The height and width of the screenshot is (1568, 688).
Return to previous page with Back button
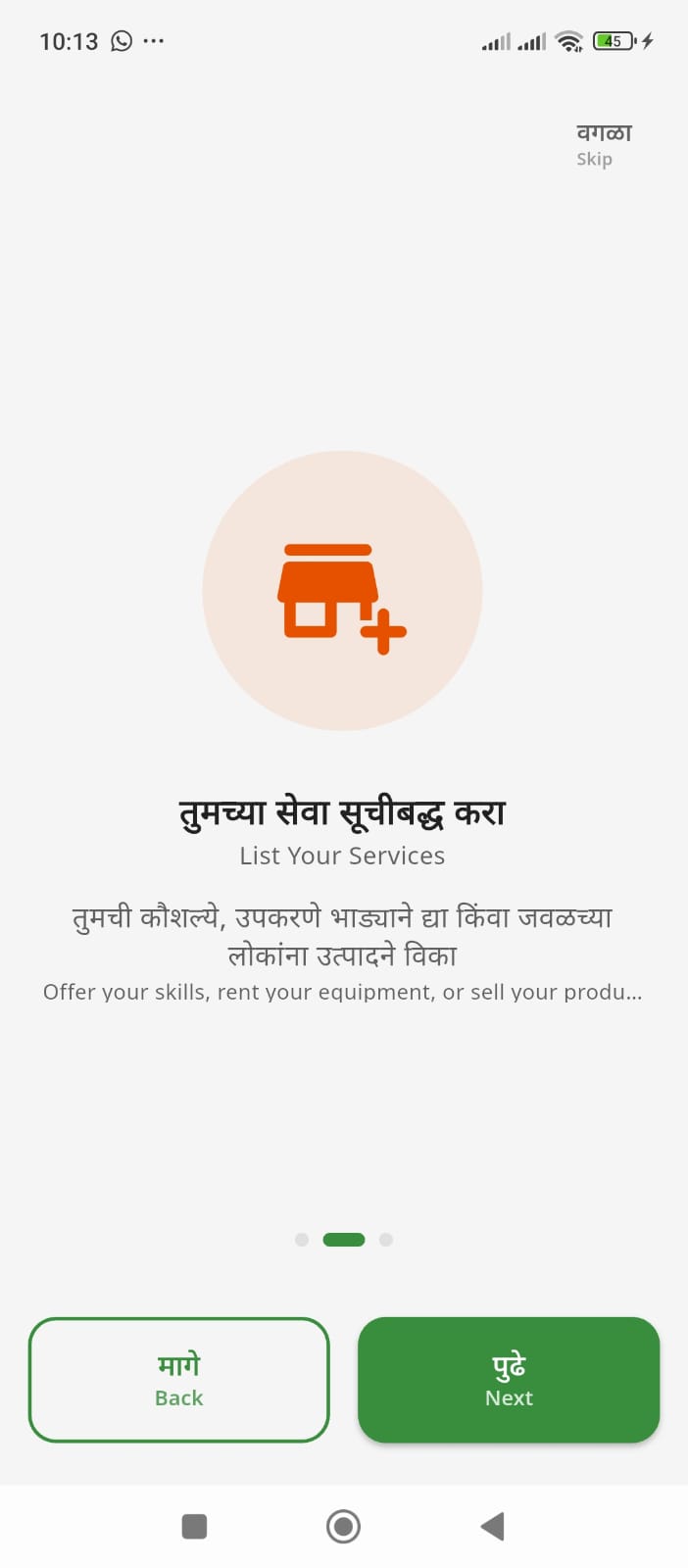[x=179, y=1380]
